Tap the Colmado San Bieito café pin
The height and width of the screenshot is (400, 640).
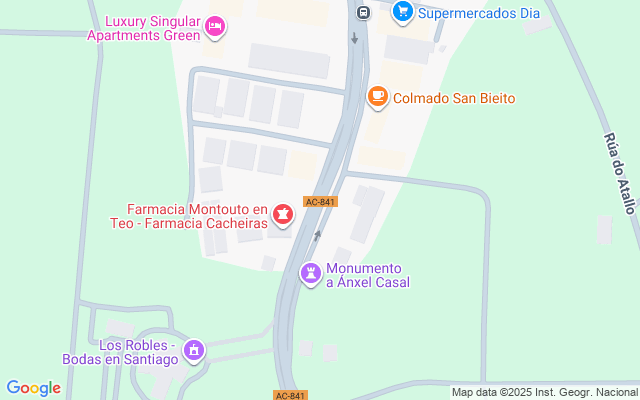pos(377,97)
